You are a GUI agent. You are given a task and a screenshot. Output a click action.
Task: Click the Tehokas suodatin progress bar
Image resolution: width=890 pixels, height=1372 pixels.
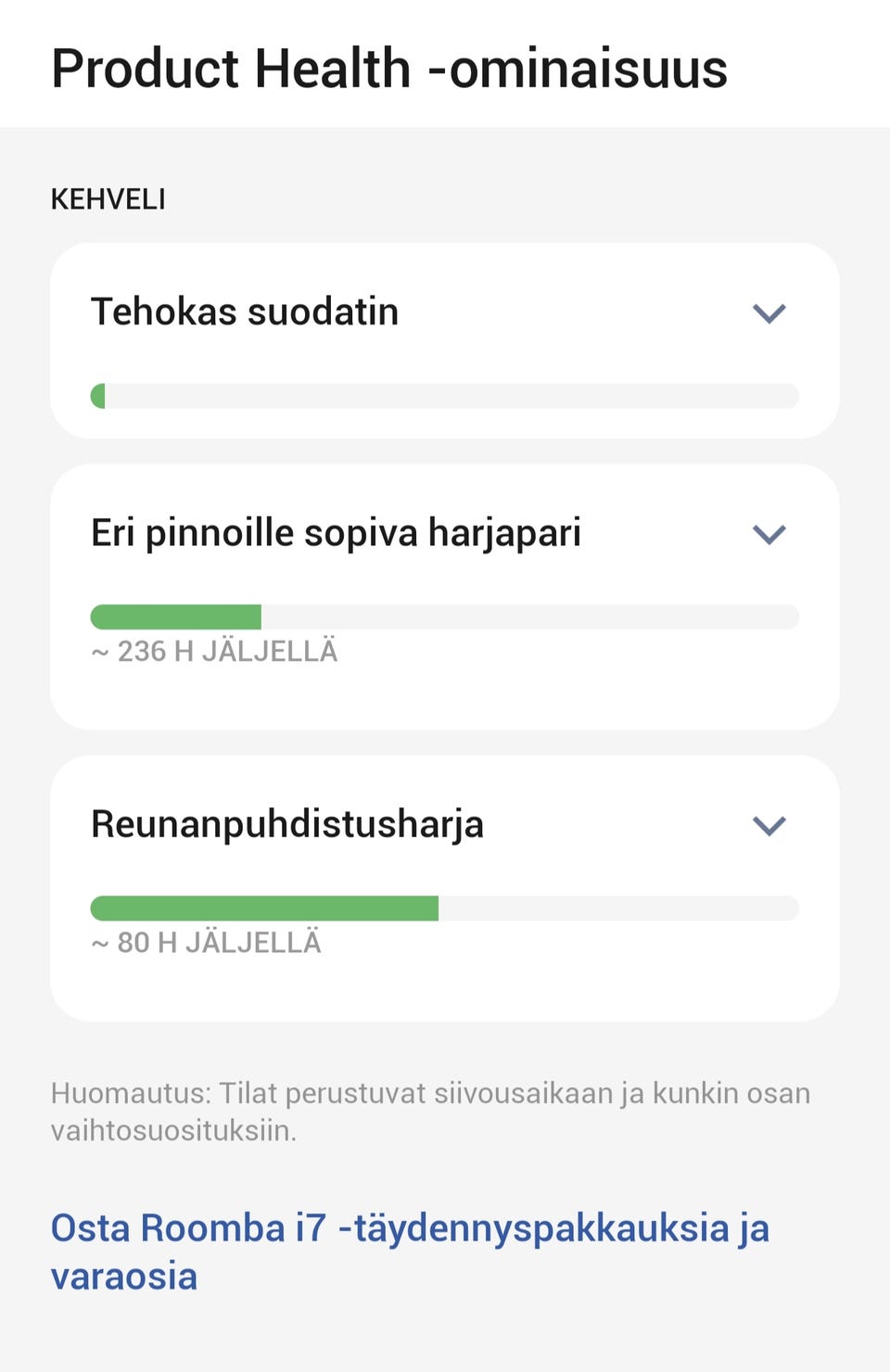coord(445,396)
